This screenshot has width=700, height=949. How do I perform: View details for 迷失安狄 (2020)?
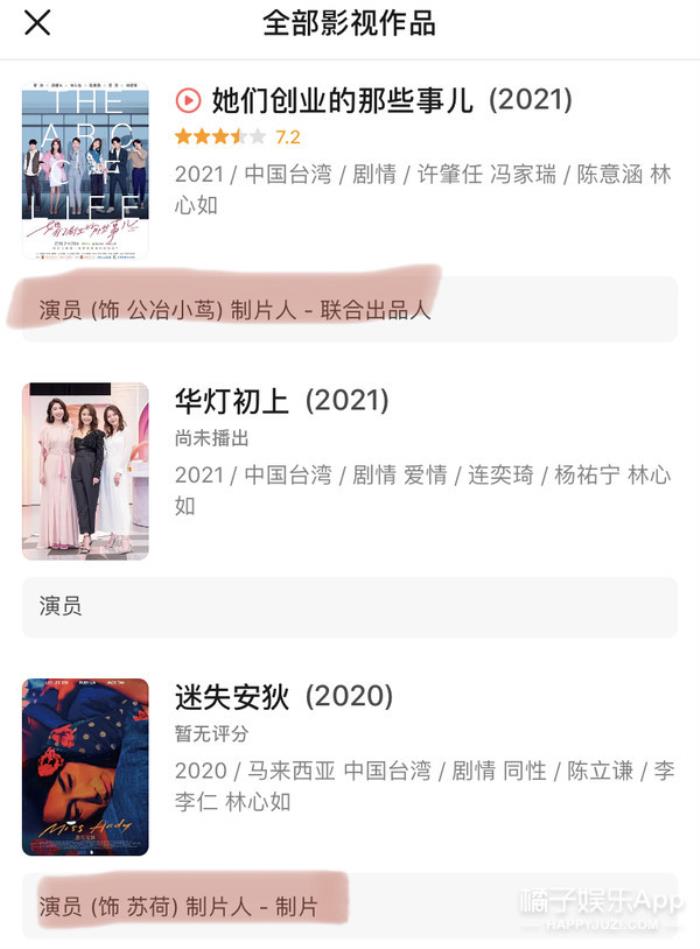283,696
